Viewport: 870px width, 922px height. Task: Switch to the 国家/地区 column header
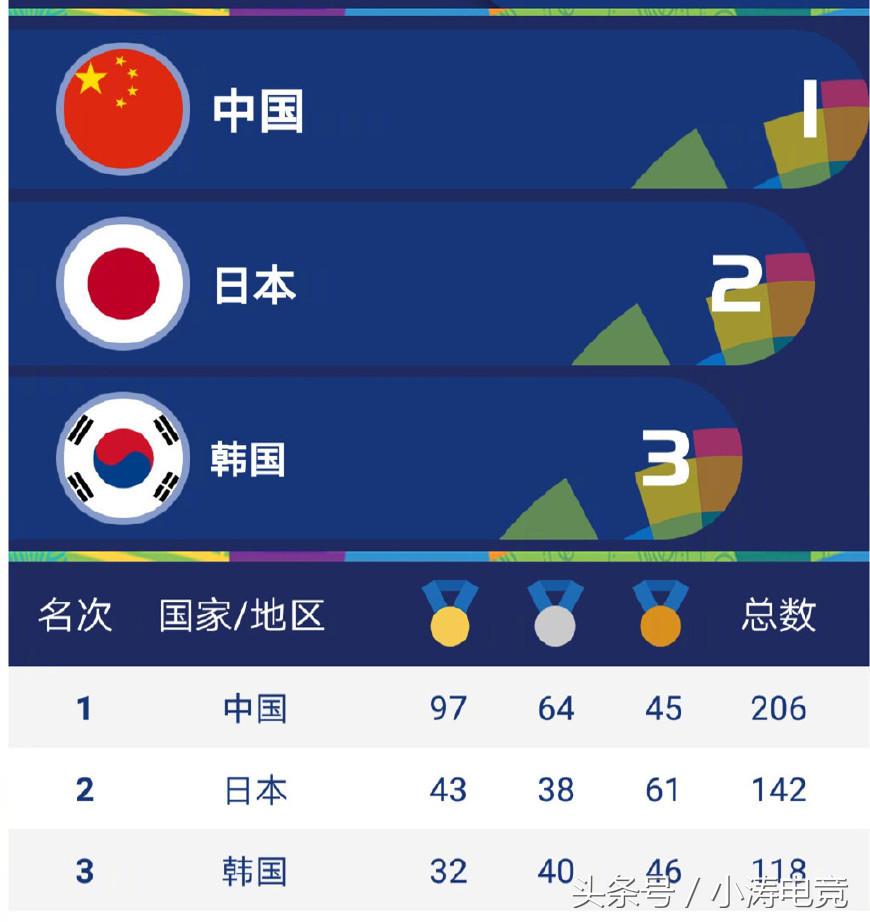coord(240,617)
